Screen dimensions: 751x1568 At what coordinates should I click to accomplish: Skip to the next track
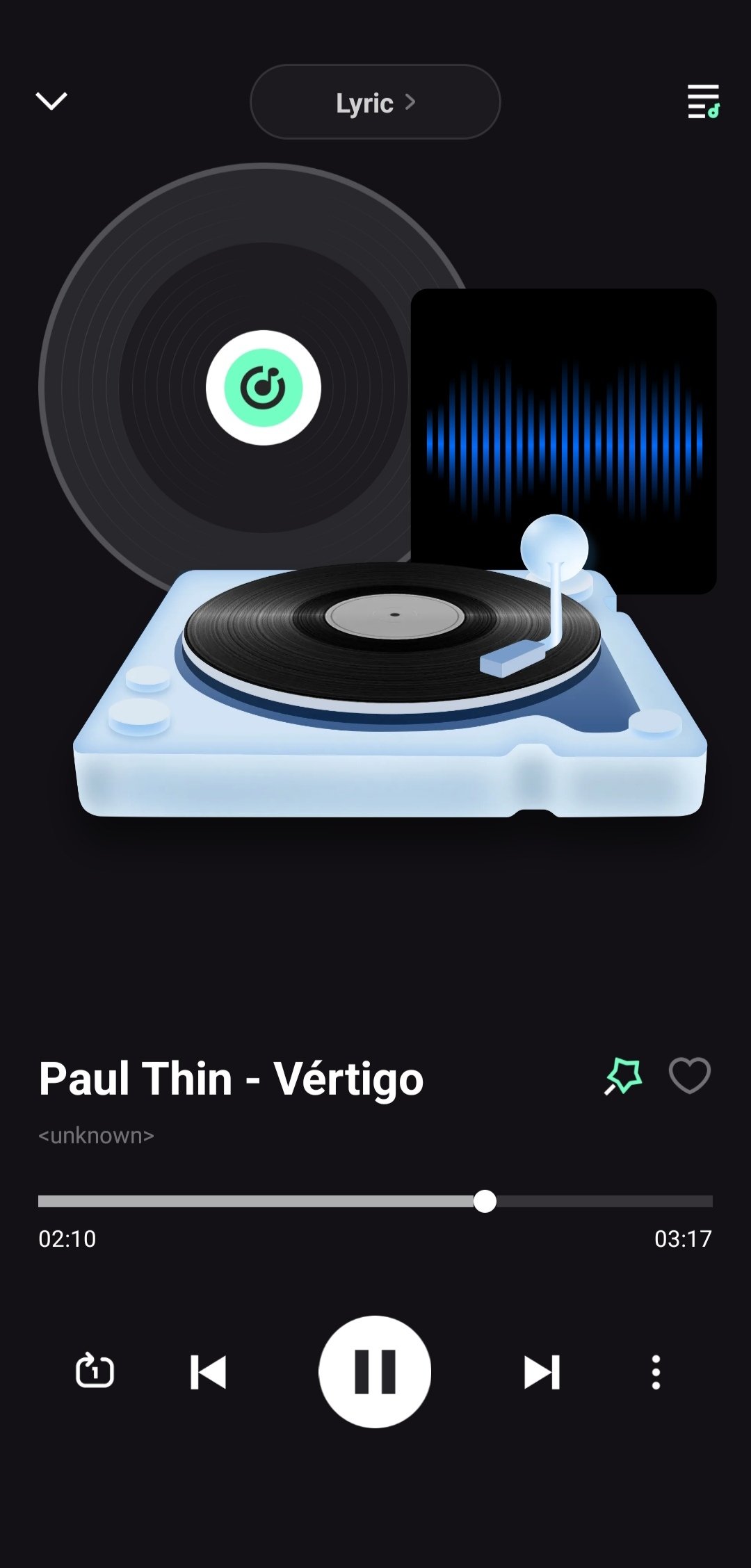click(542, 1372)
